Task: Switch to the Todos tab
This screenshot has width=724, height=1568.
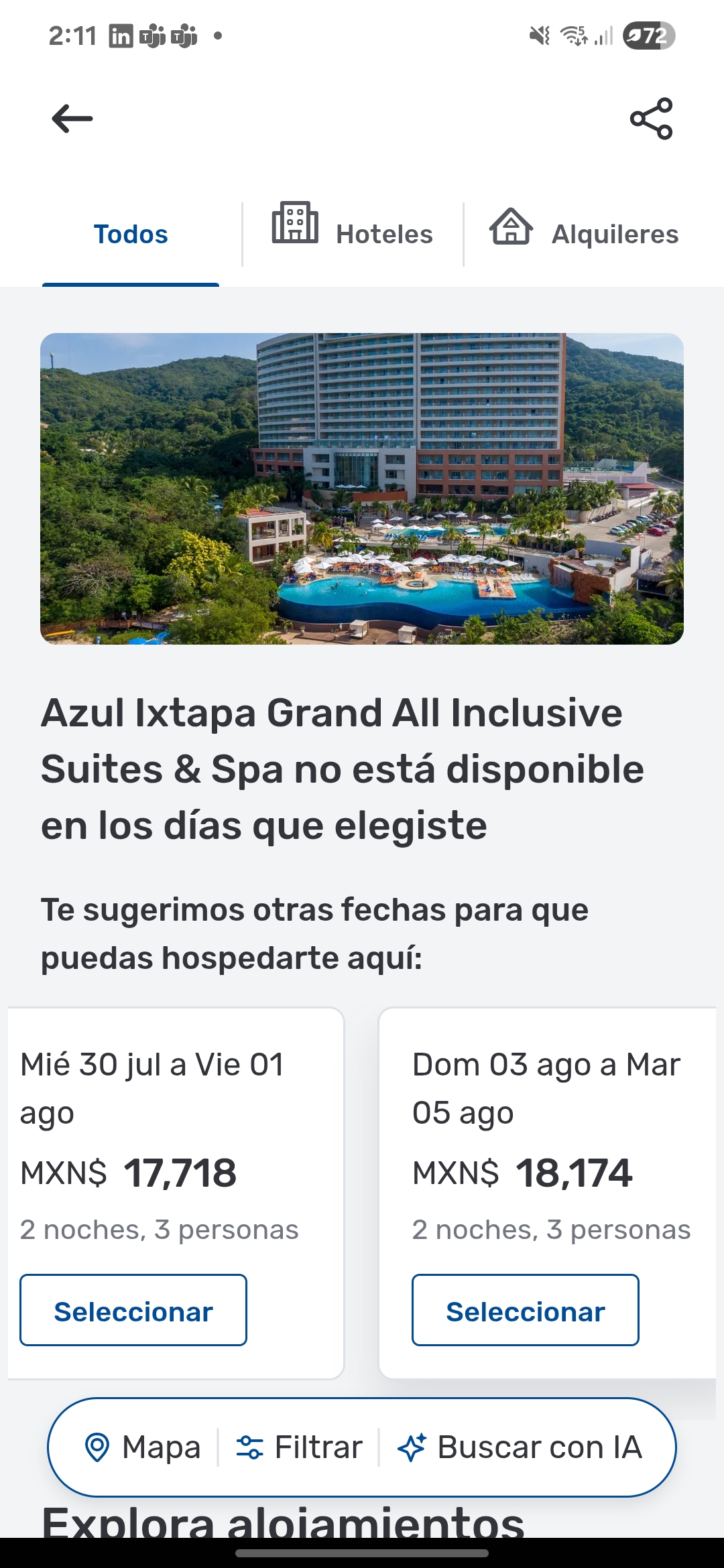Action: [x=131, y=235]
